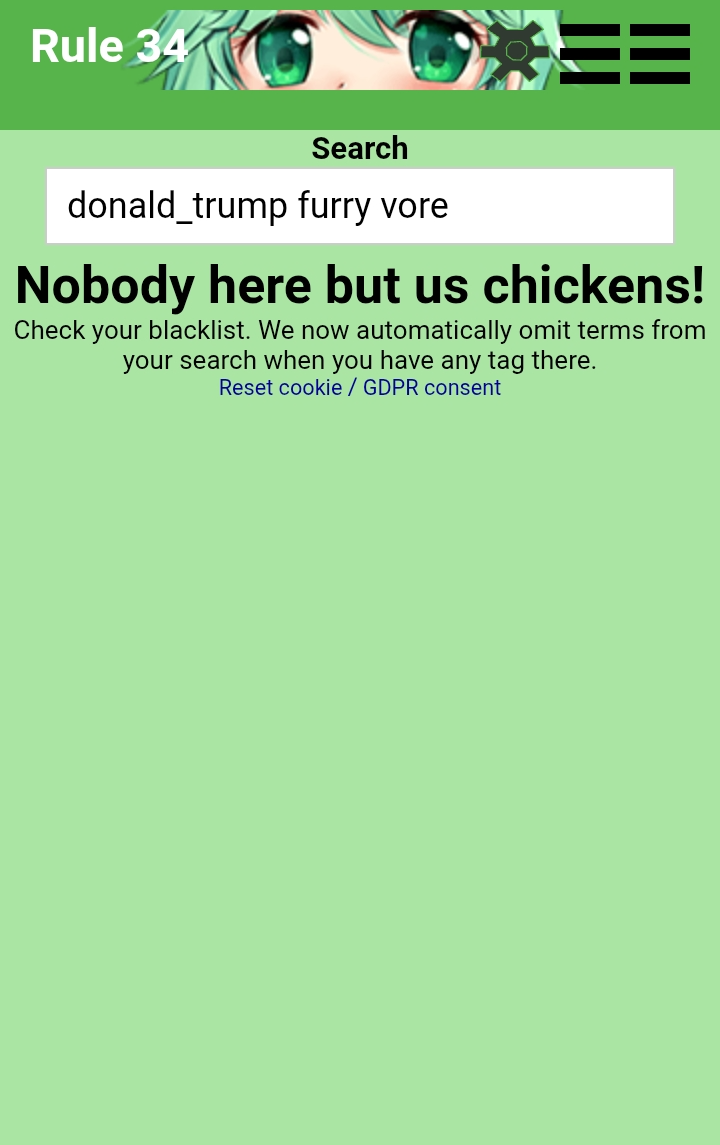The width and height of the screenshot is (720, 1145).
Task: Go to Rule 34 home title
Action: point(109,47)
